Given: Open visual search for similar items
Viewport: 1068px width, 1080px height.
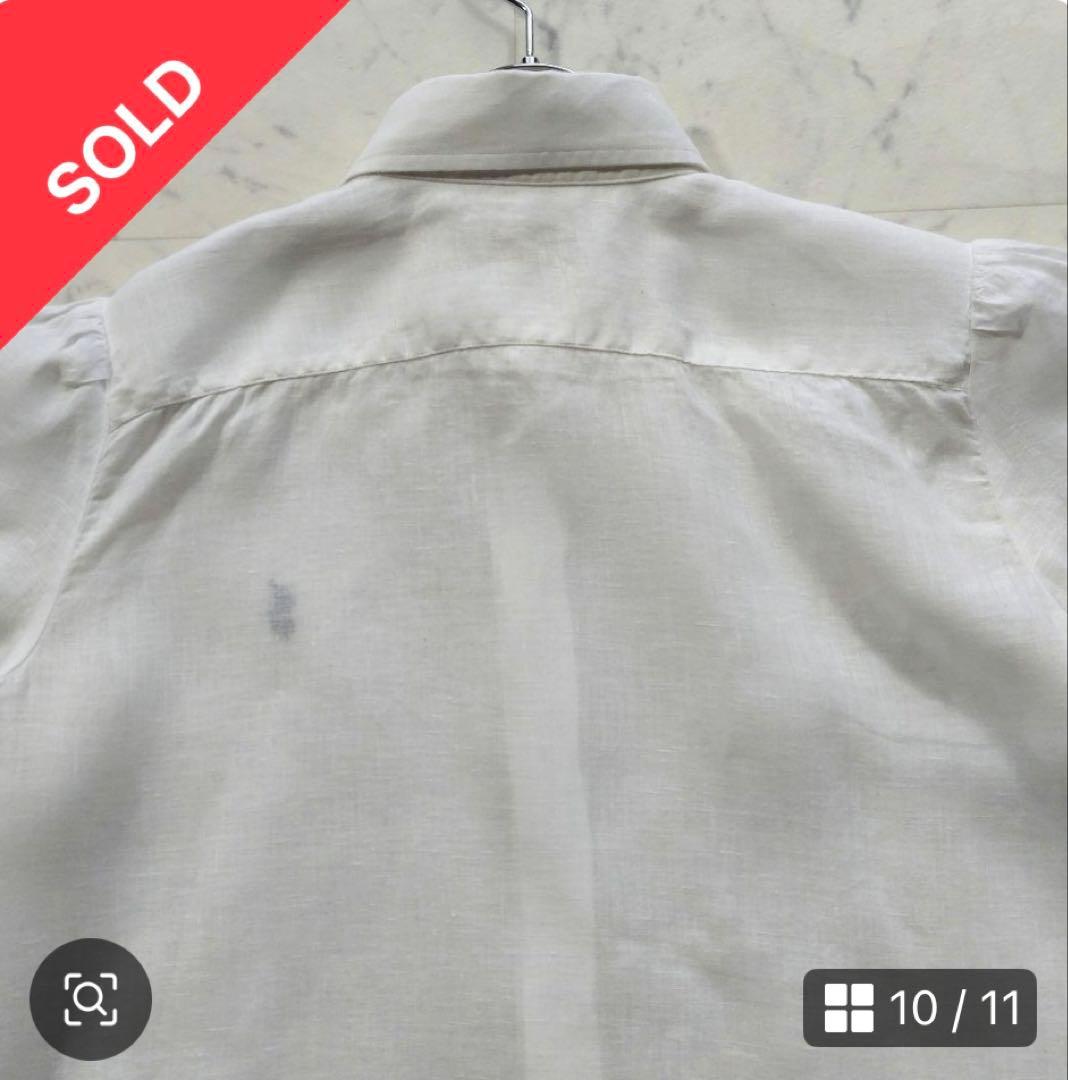Looking at the screenshot, I should coord(91,998).
